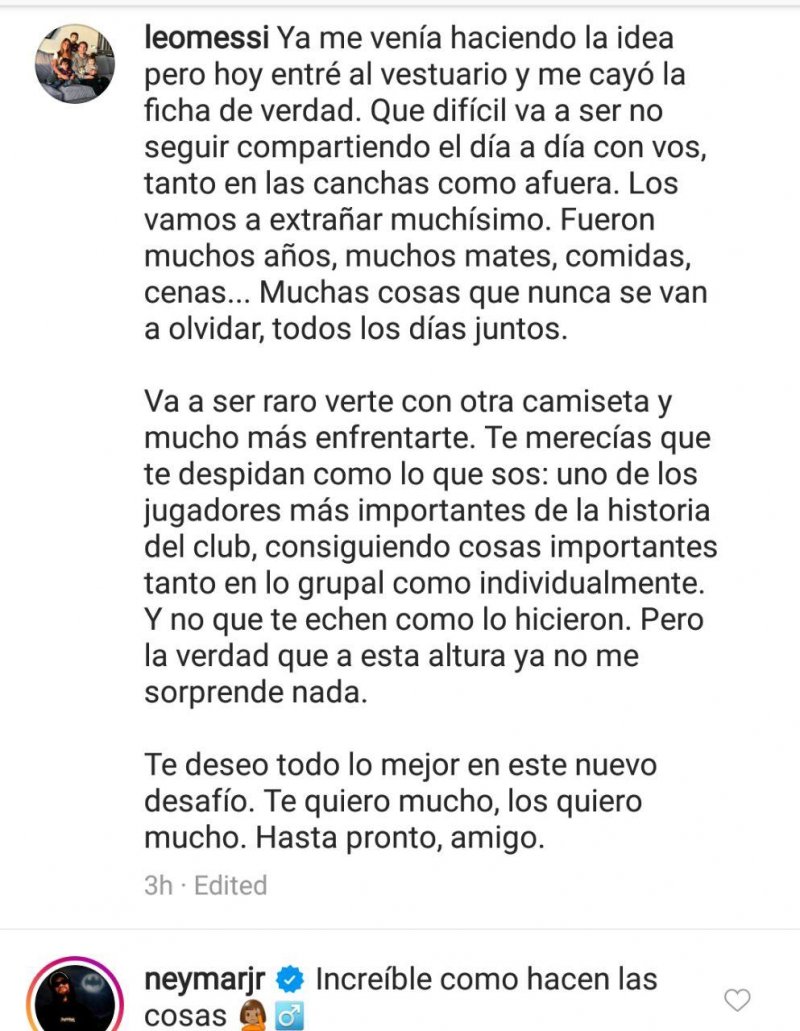
Task: Like neymarjr's comment
Action: 737,999
